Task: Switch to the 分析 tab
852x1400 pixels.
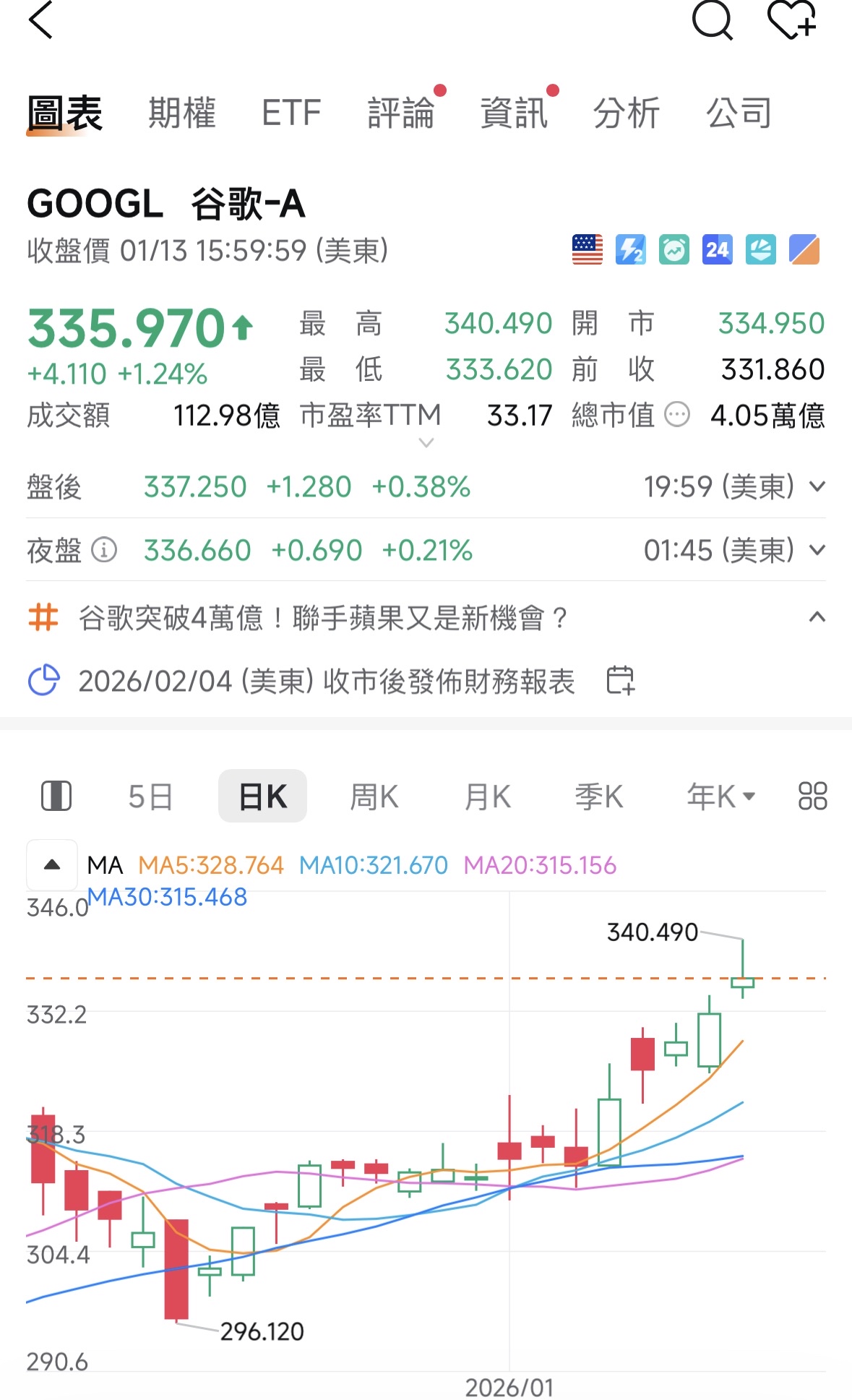Action: 626,113
